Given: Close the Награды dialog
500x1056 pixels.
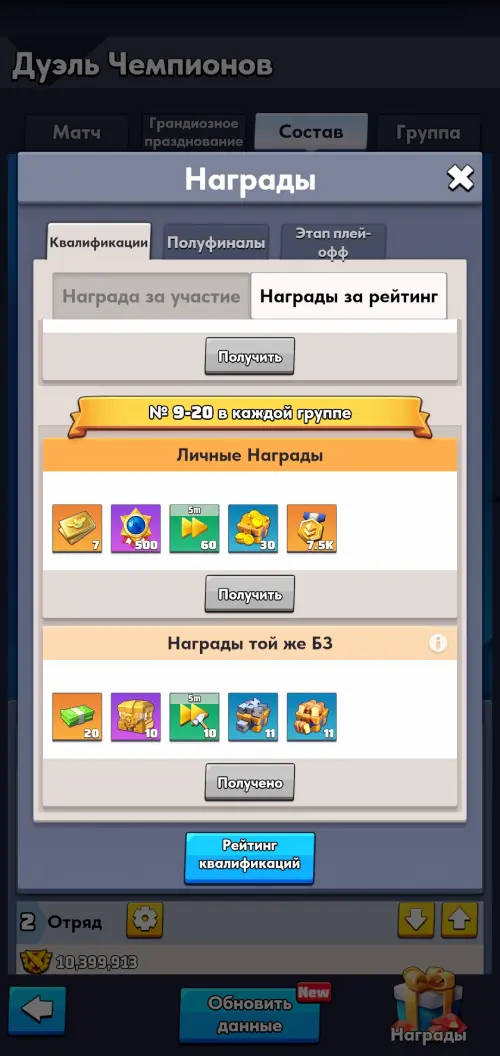Looking at the screenshot, I should pyautogui.click(x=460, y=178).
